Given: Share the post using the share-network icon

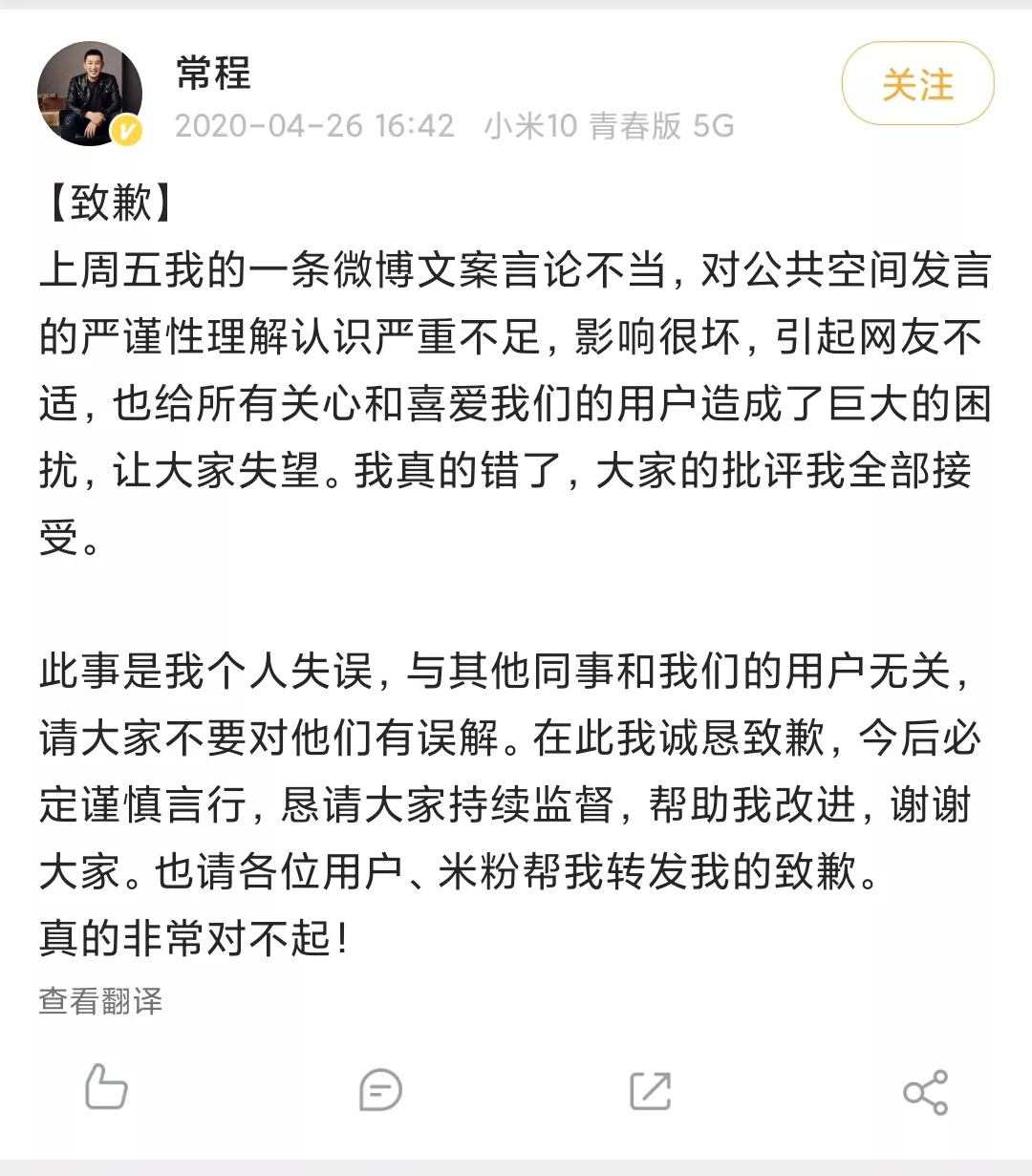Looking at the screenshot, I should [923, 1088].
